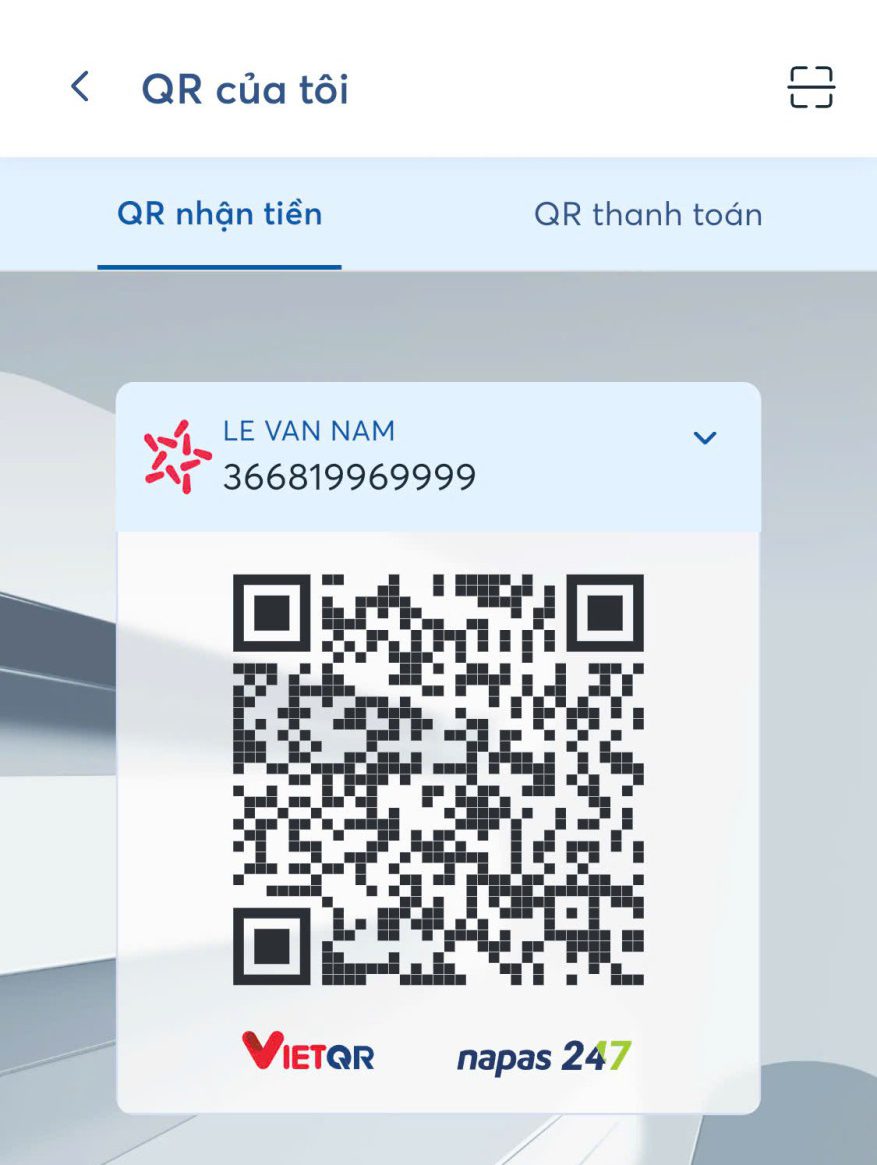Screen dimensions: 877x1165
Task: Select the QR nhận tiền tab
Action: [x=219, y=214]
